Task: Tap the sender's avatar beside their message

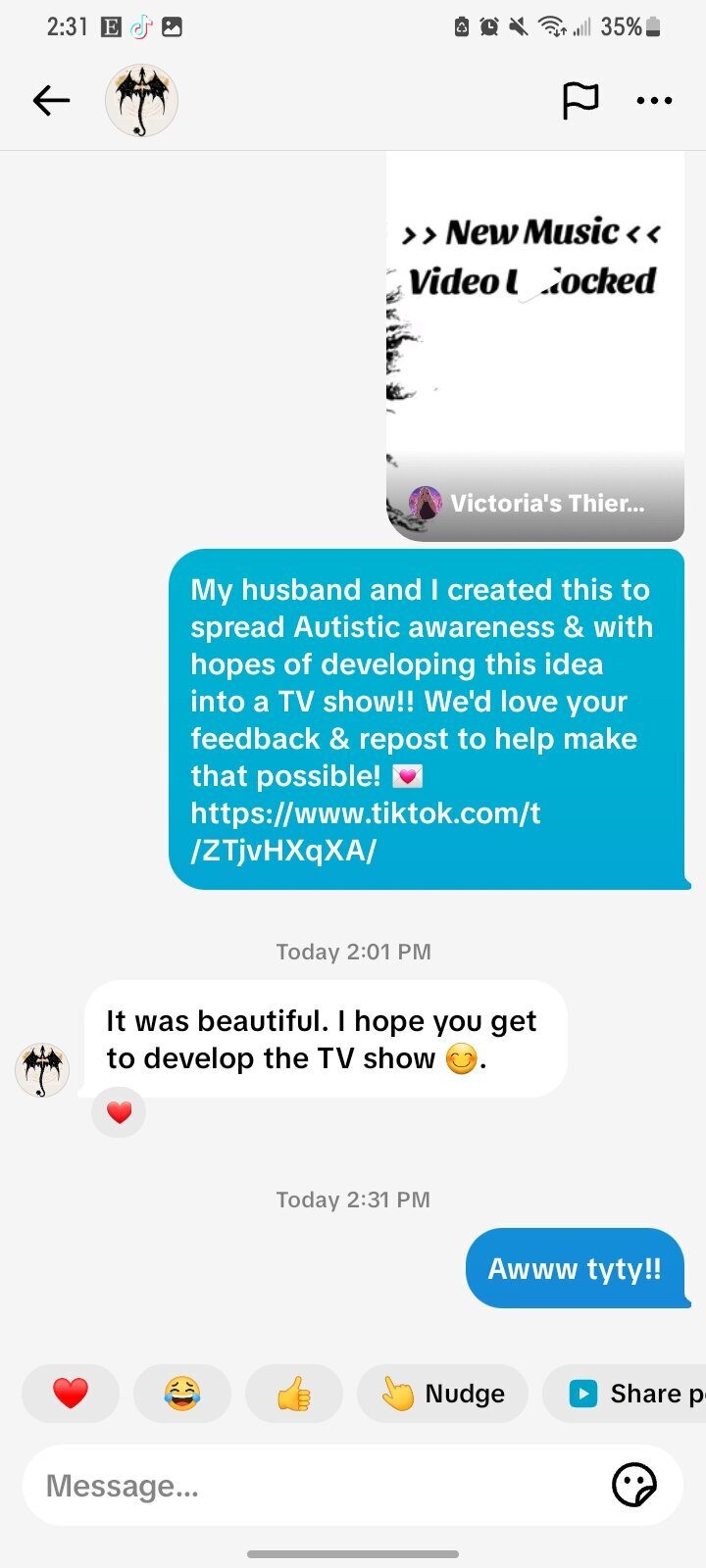Action: point(42,1069)
